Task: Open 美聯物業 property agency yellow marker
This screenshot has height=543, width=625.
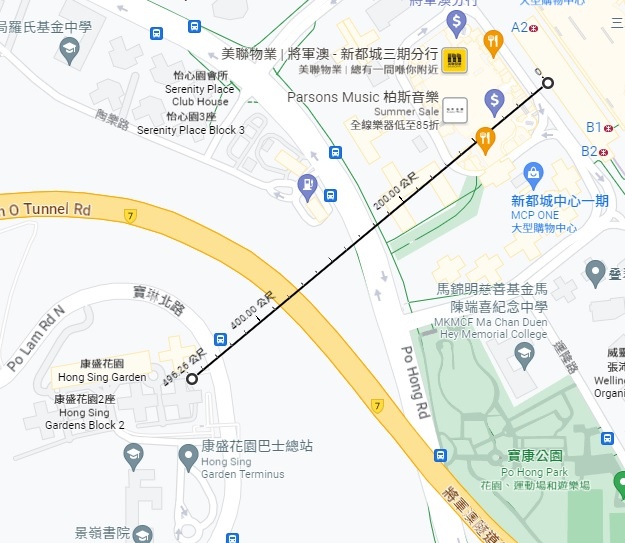Action: 455,59
